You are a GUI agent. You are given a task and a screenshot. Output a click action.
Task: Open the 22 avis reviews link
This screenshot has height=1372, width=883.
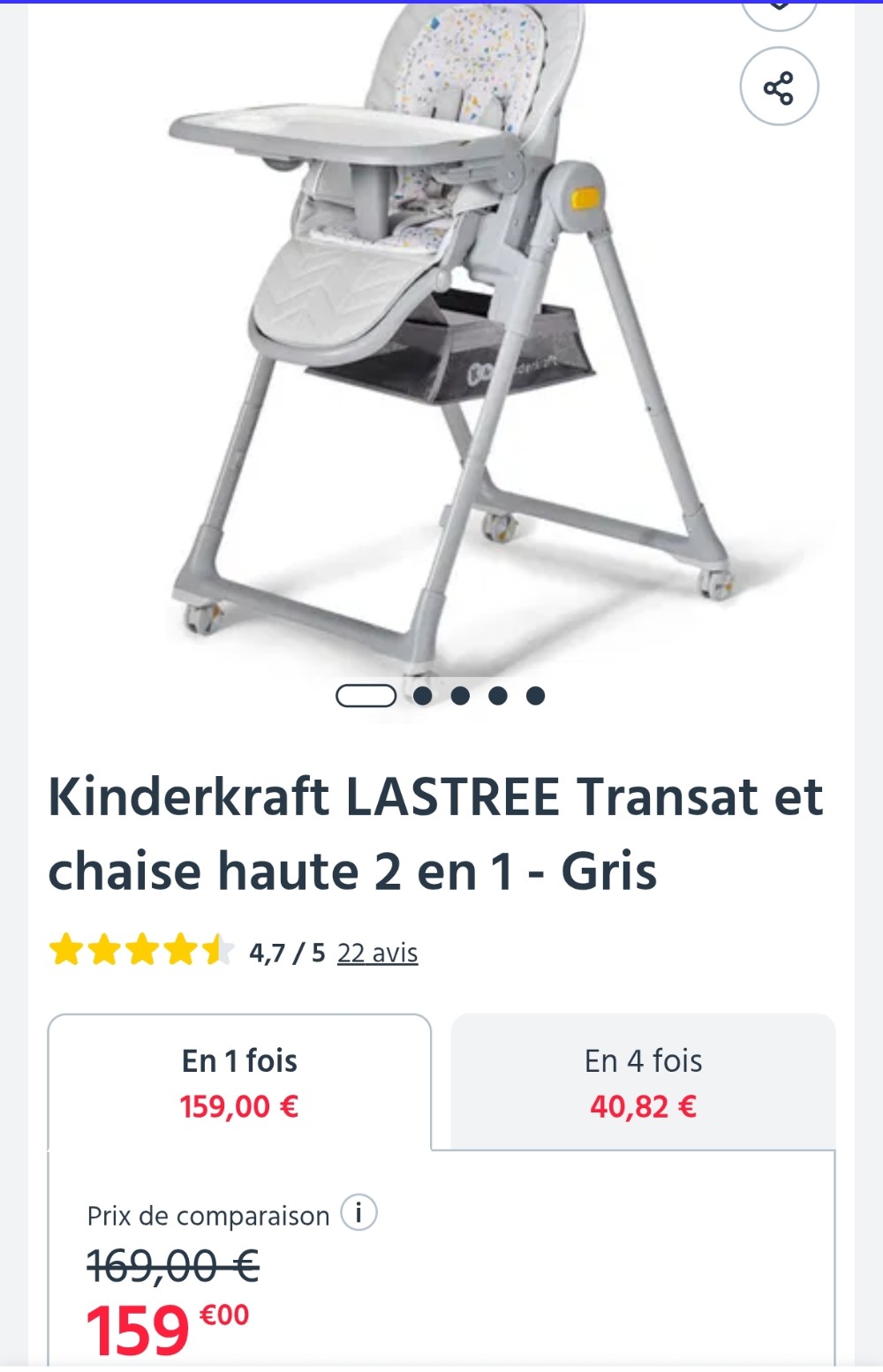pos(377,953)
